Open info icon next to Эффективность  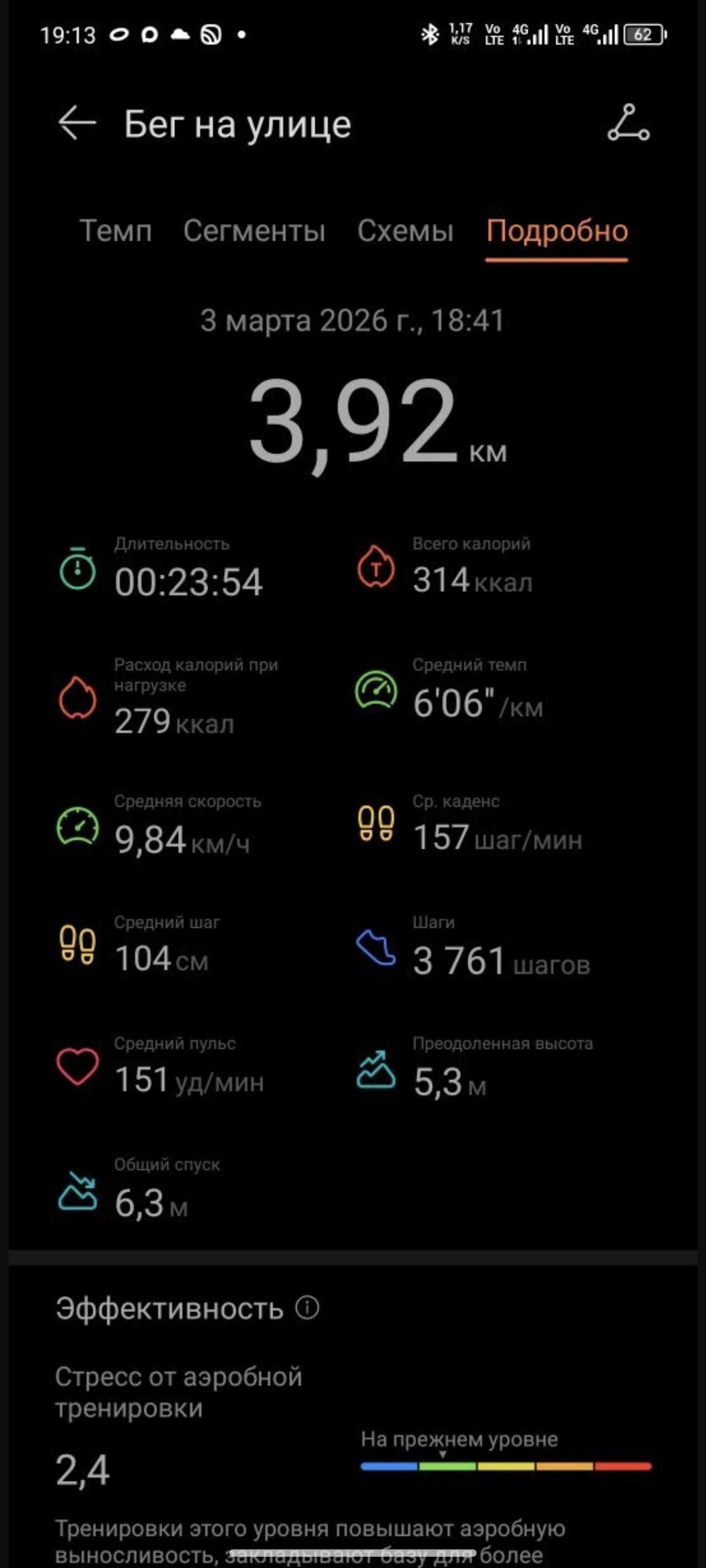307,1307
